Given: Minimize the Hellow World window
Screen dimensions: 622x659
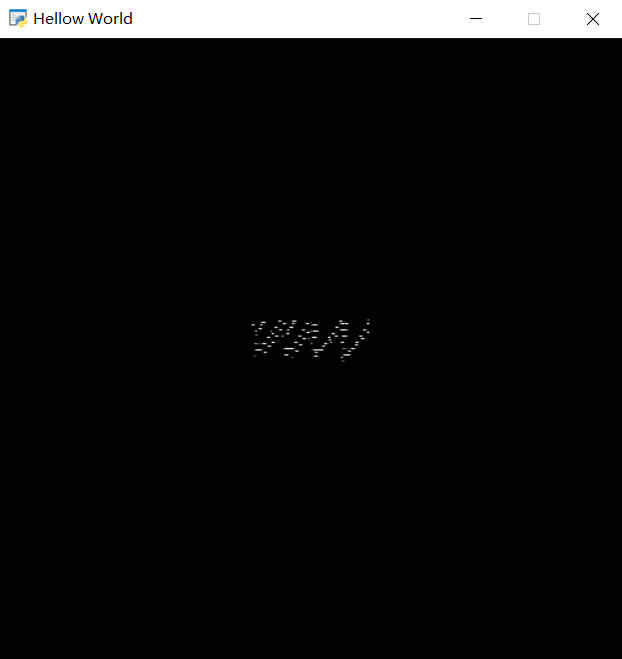Looking at the screenshot, I should [476, 19].
